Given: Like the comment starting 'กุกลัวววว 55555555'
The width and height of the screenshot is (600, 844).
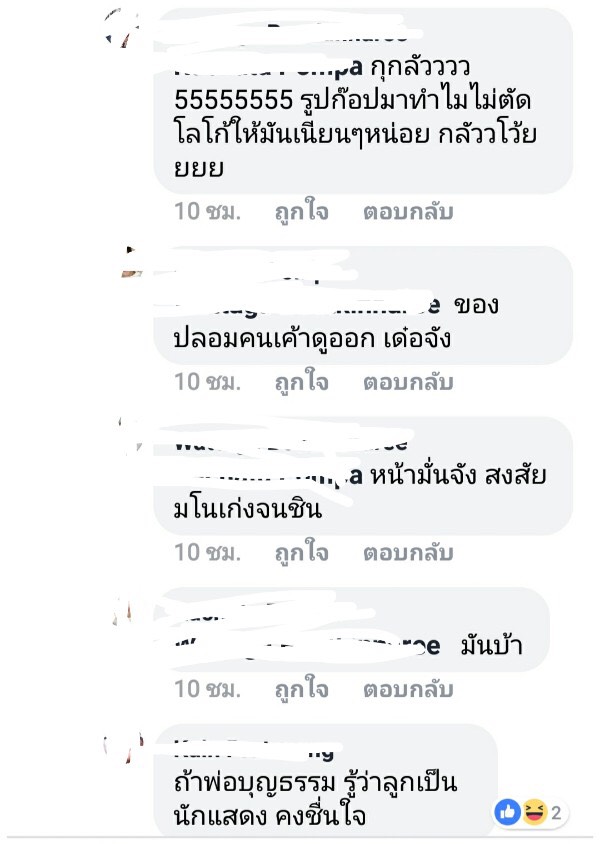Looking at the screenshot, I should (301, 211).
